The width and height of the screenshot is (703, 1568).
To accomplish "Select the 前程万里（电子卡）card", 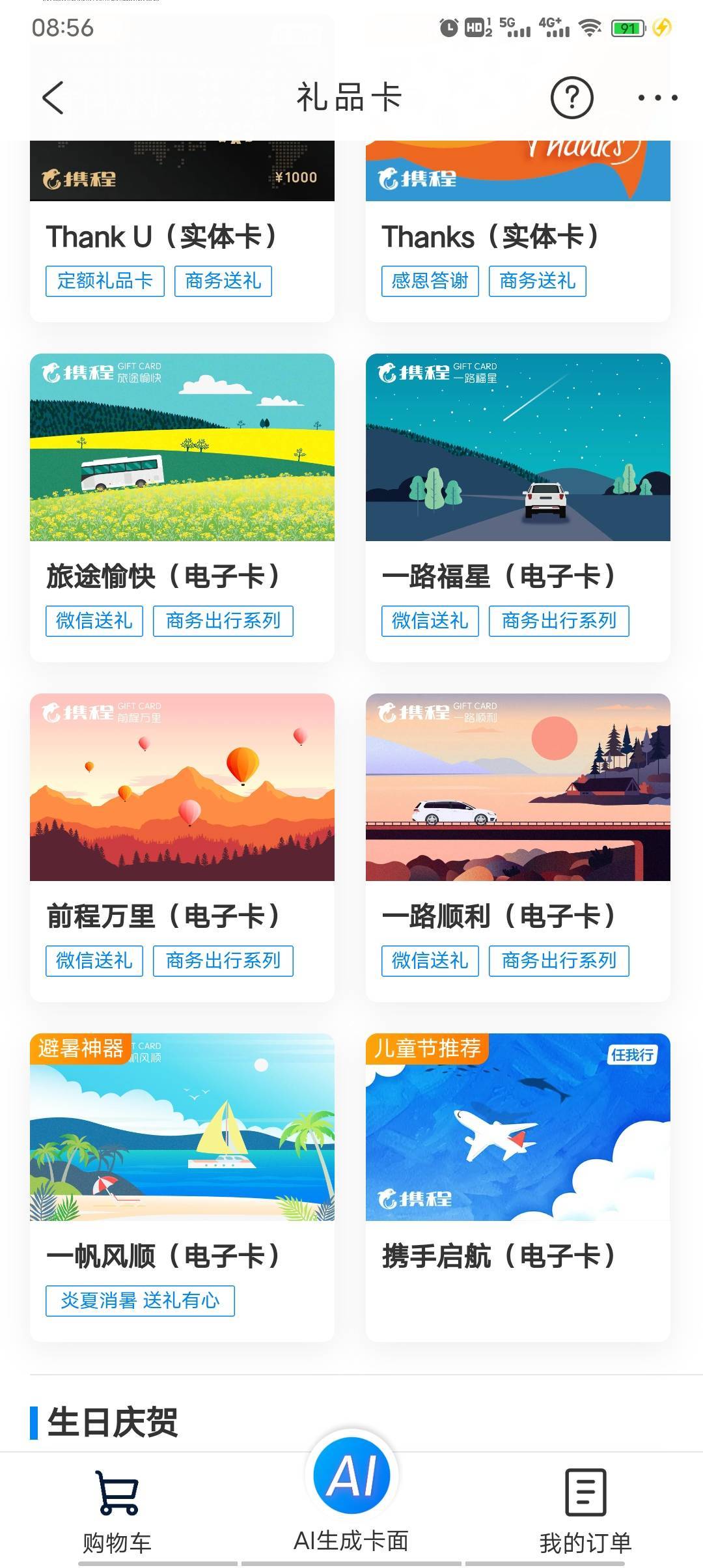I will [x=182, y=788].
